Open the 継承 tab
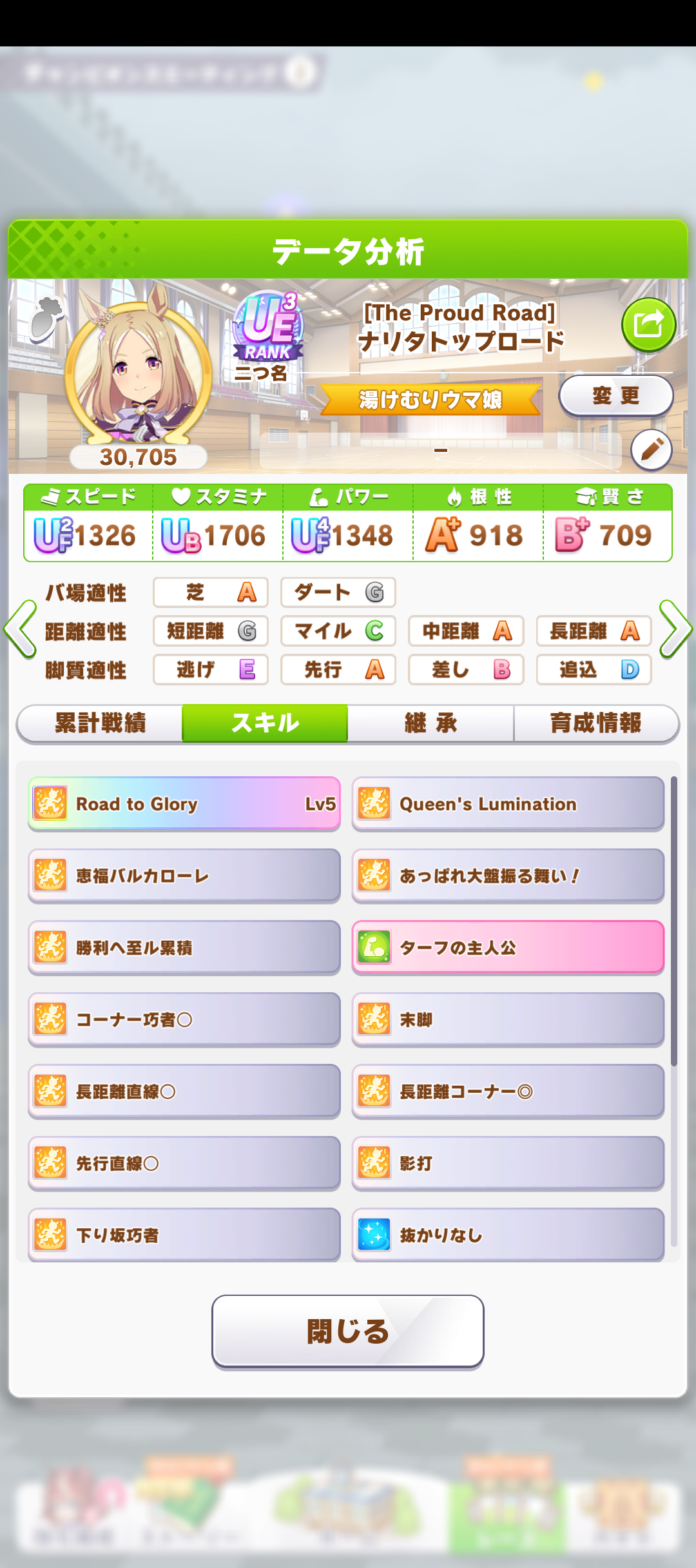The height and width of the screenshot is (1568, 696). (x=430, y=723)
